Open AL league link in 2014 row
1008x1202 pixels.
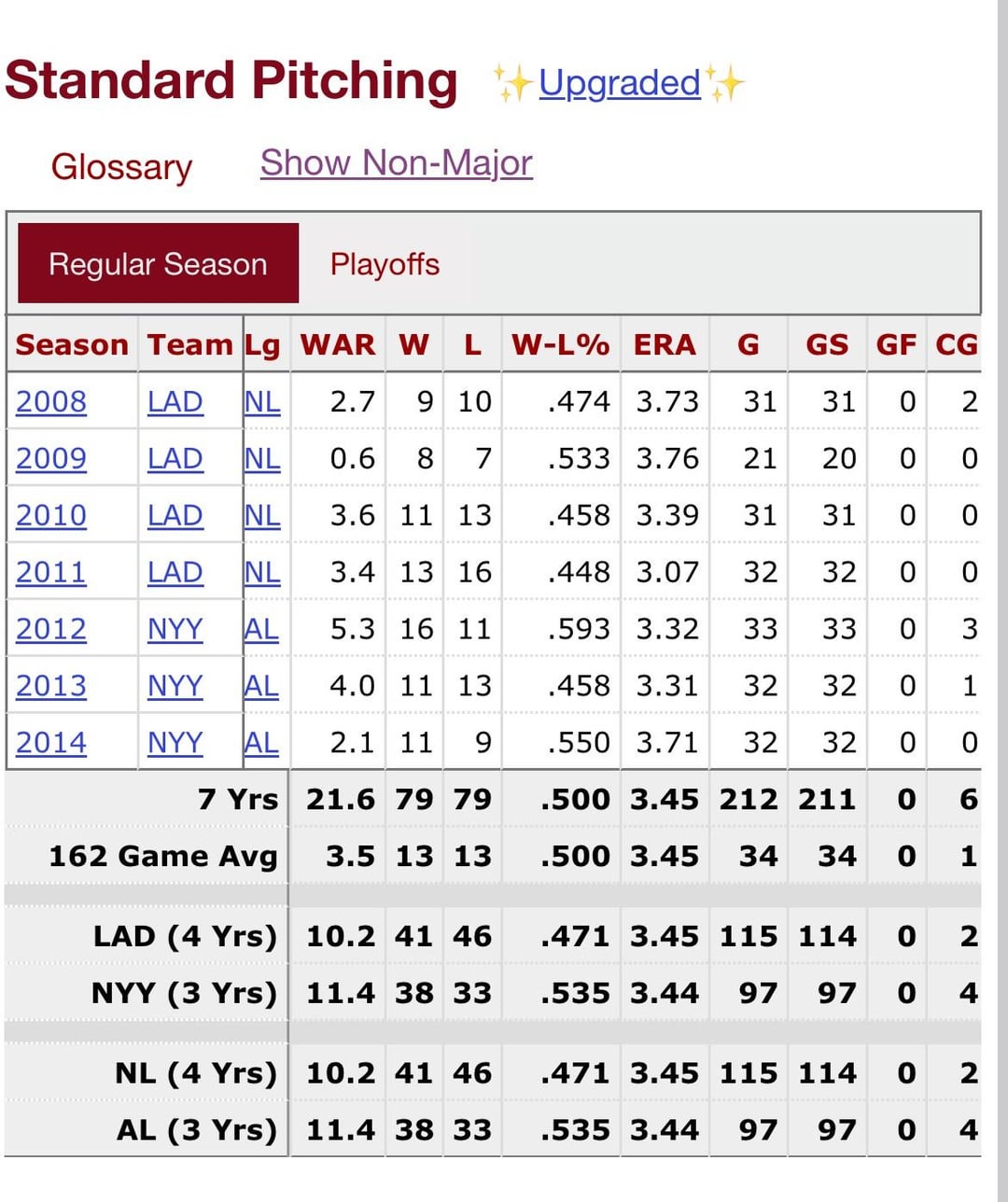(261, 743)
